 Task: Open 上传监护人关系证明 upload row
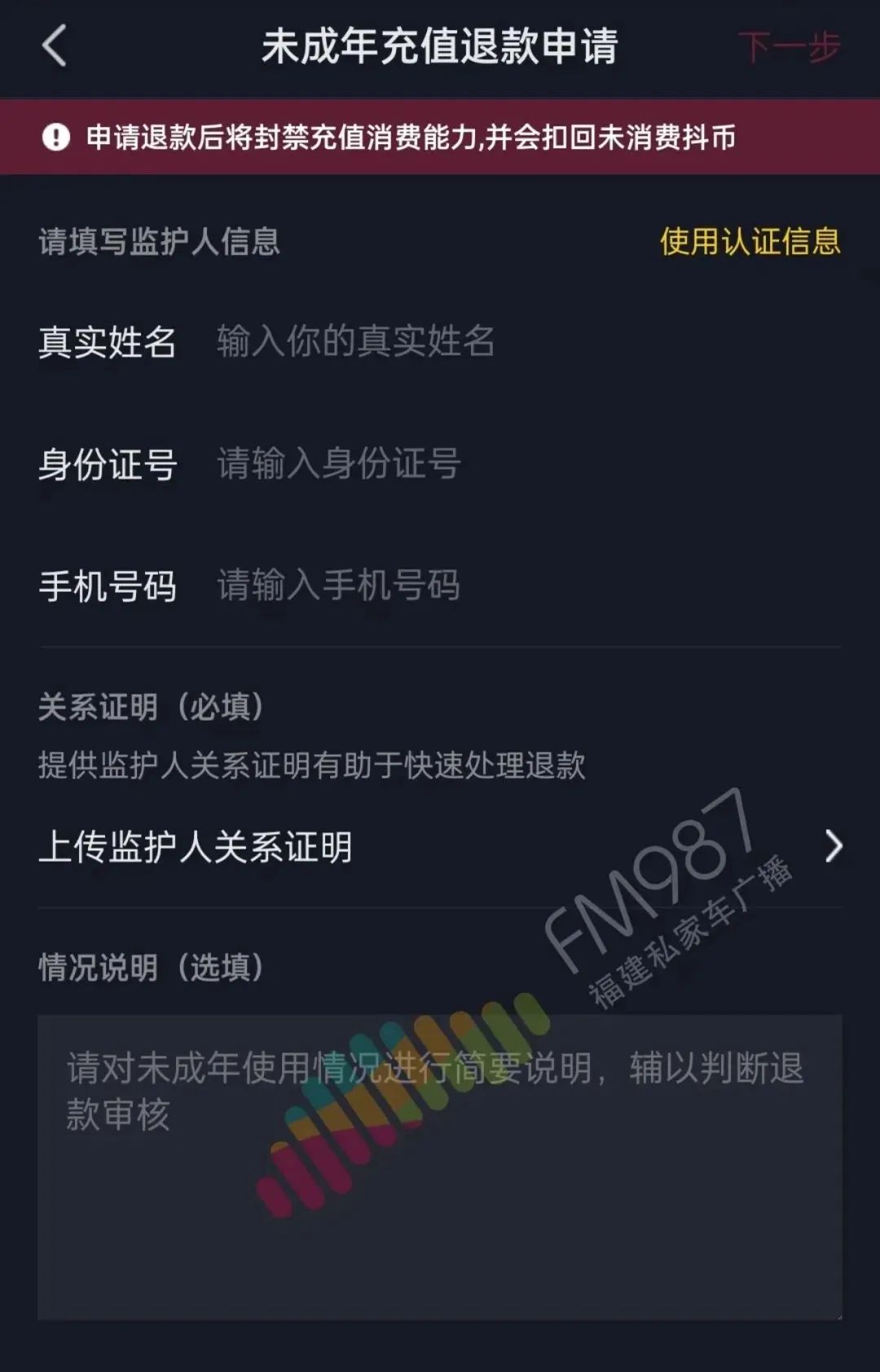(440, 847)
